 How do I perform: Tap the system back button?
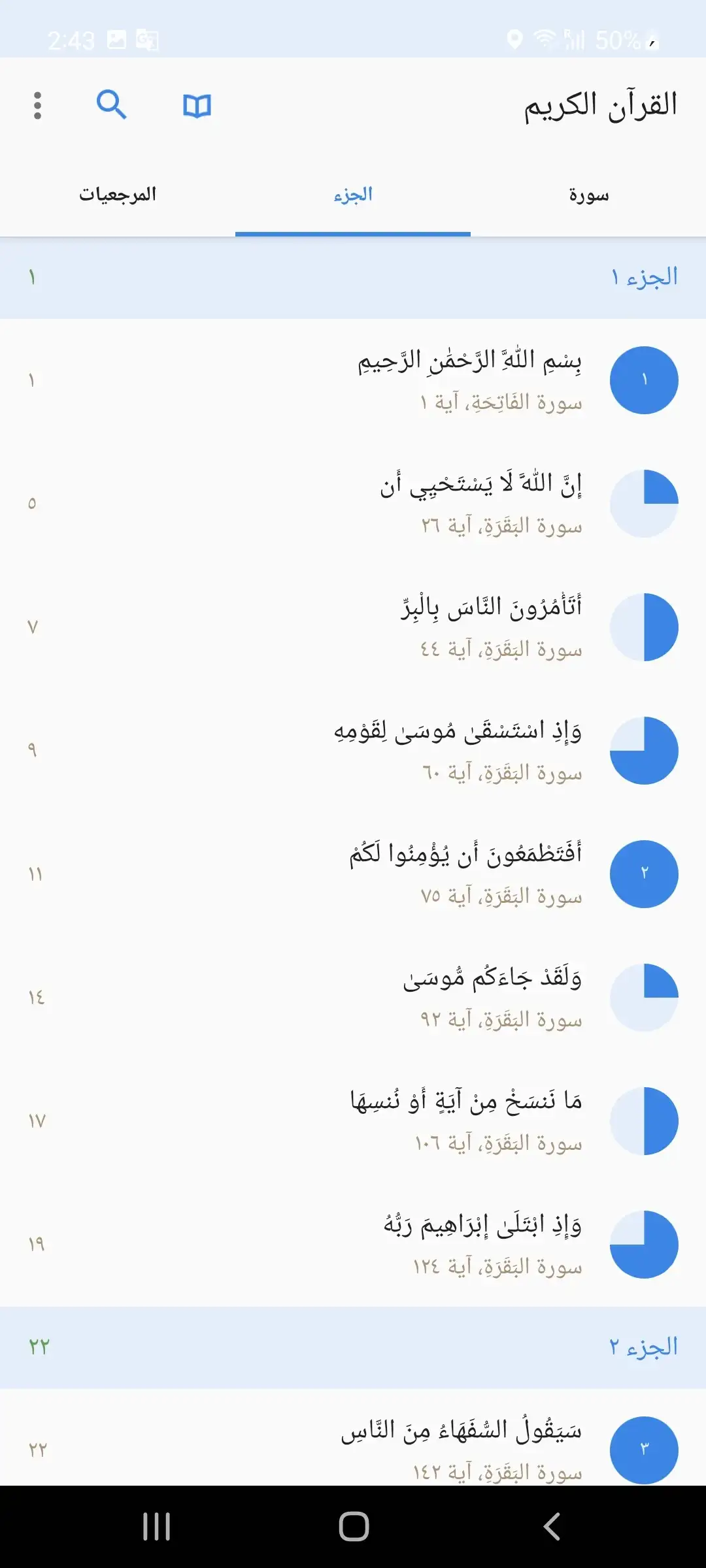pyautogui.click(x=552, y=1527)
